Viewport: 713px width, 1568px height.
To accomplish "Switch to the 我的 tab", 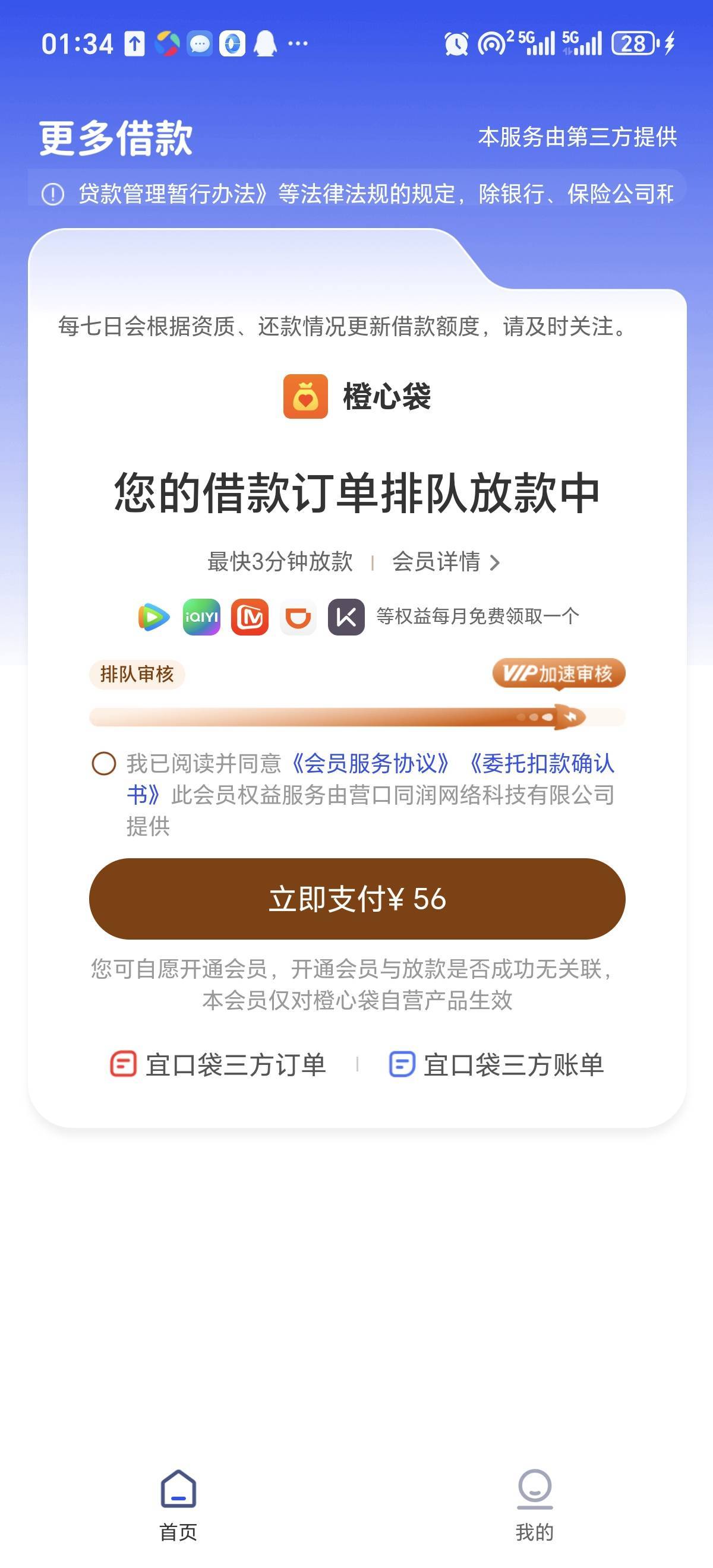I will click(535, 1504).
